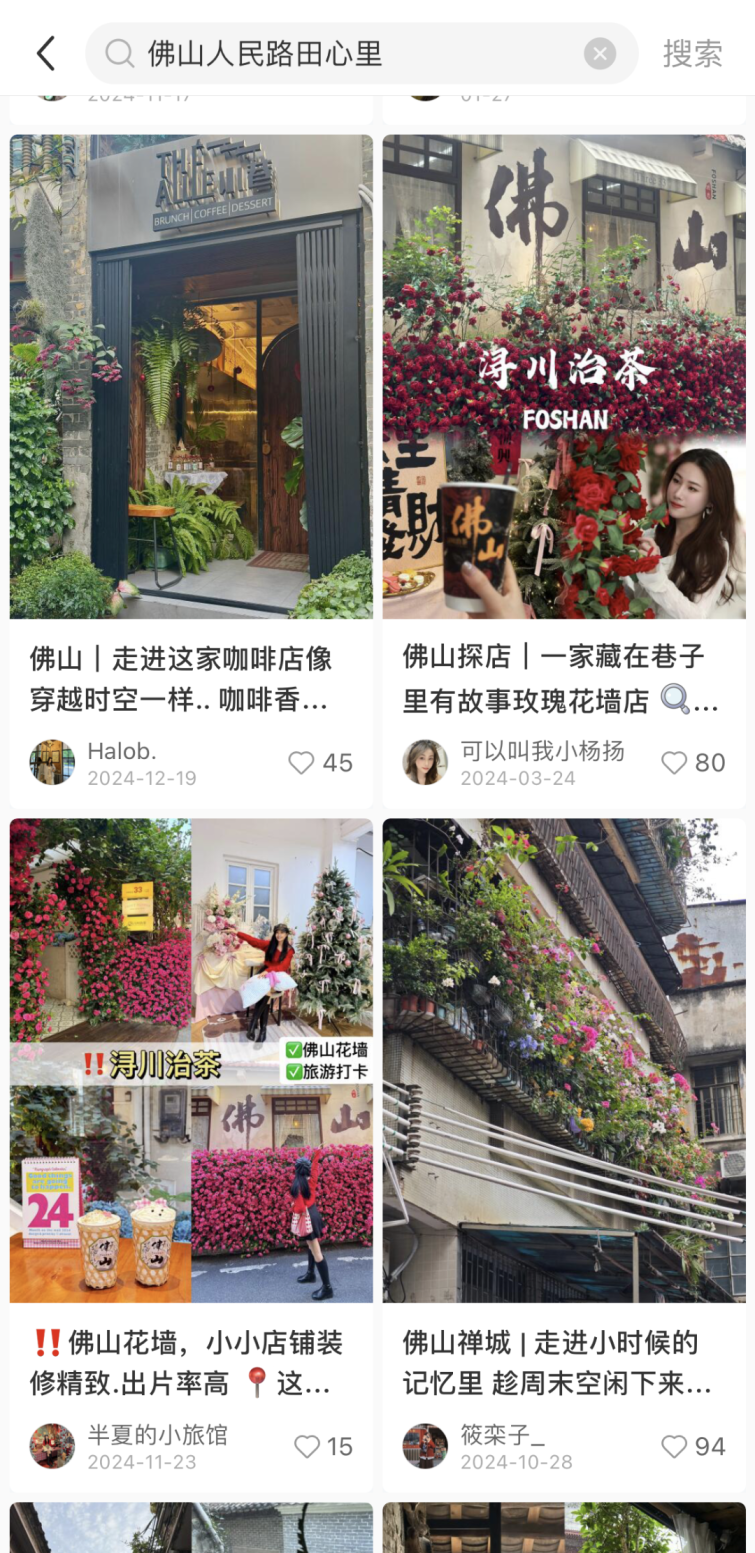This screenshot has height=1553, width=755.
Task: Like 半夏的小旅馆's post with 15 likes
Action: (307, 1447)
